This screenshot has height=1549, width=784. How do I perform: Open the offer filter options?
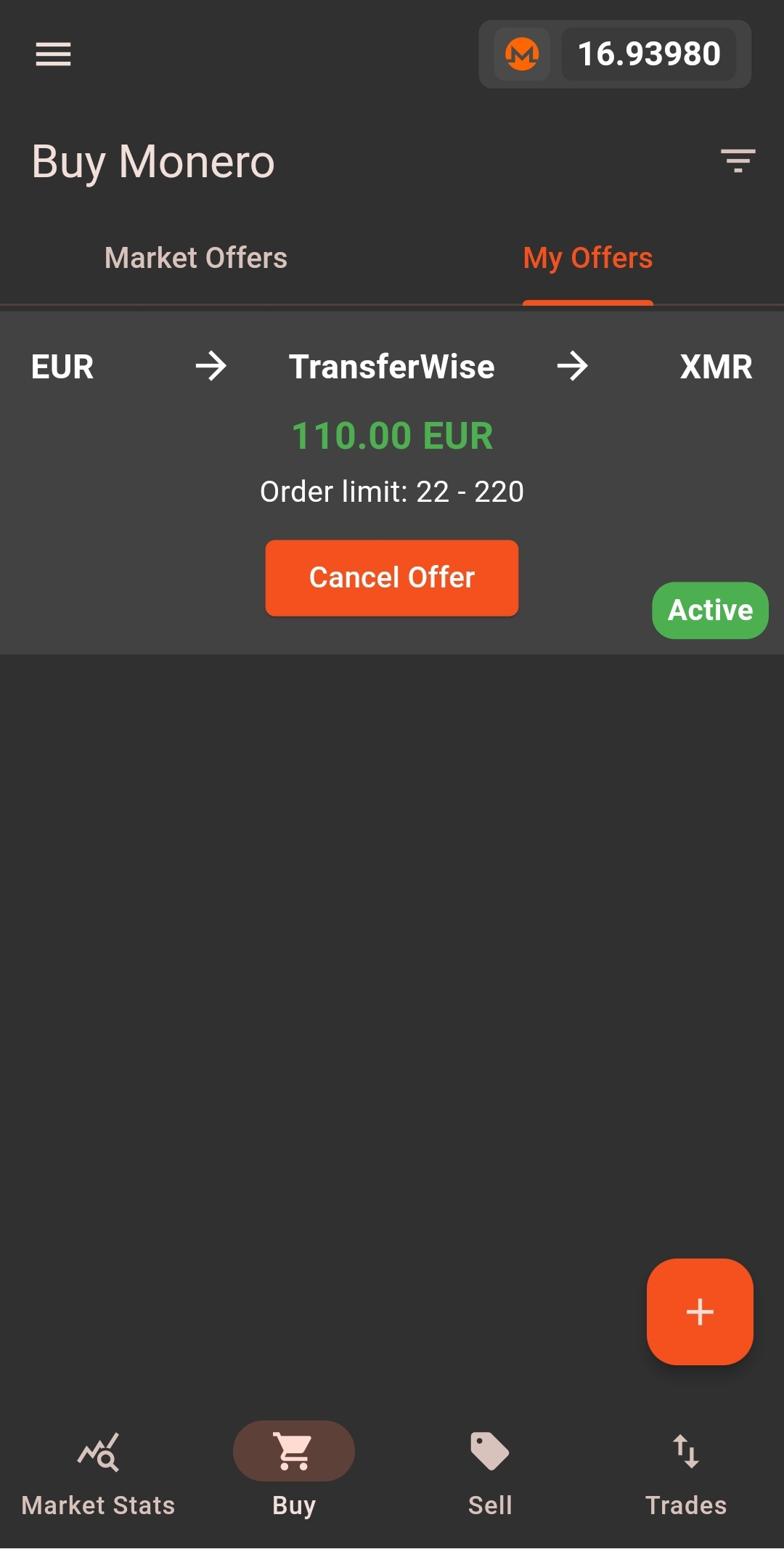738,160
